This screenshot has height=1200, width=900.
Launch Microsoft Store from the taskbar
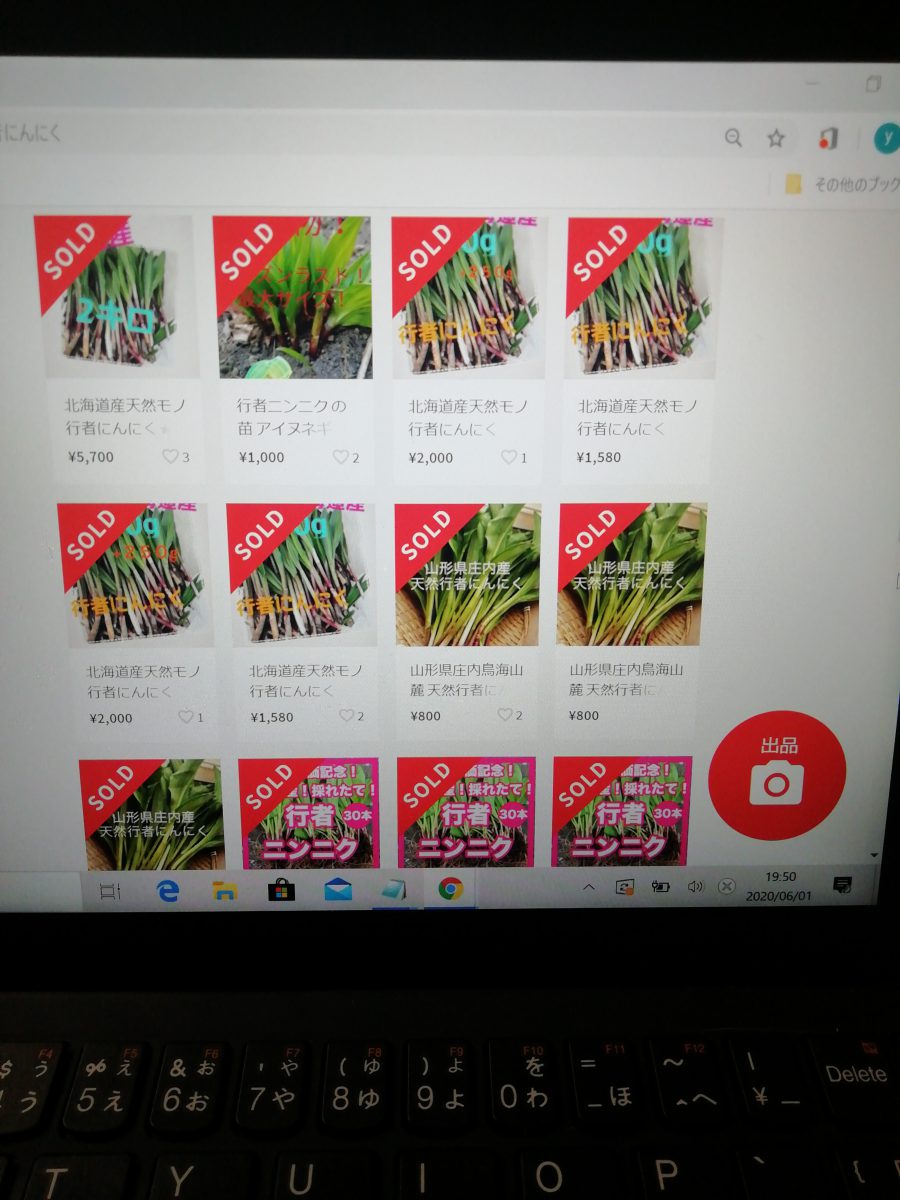coord(281,890)
